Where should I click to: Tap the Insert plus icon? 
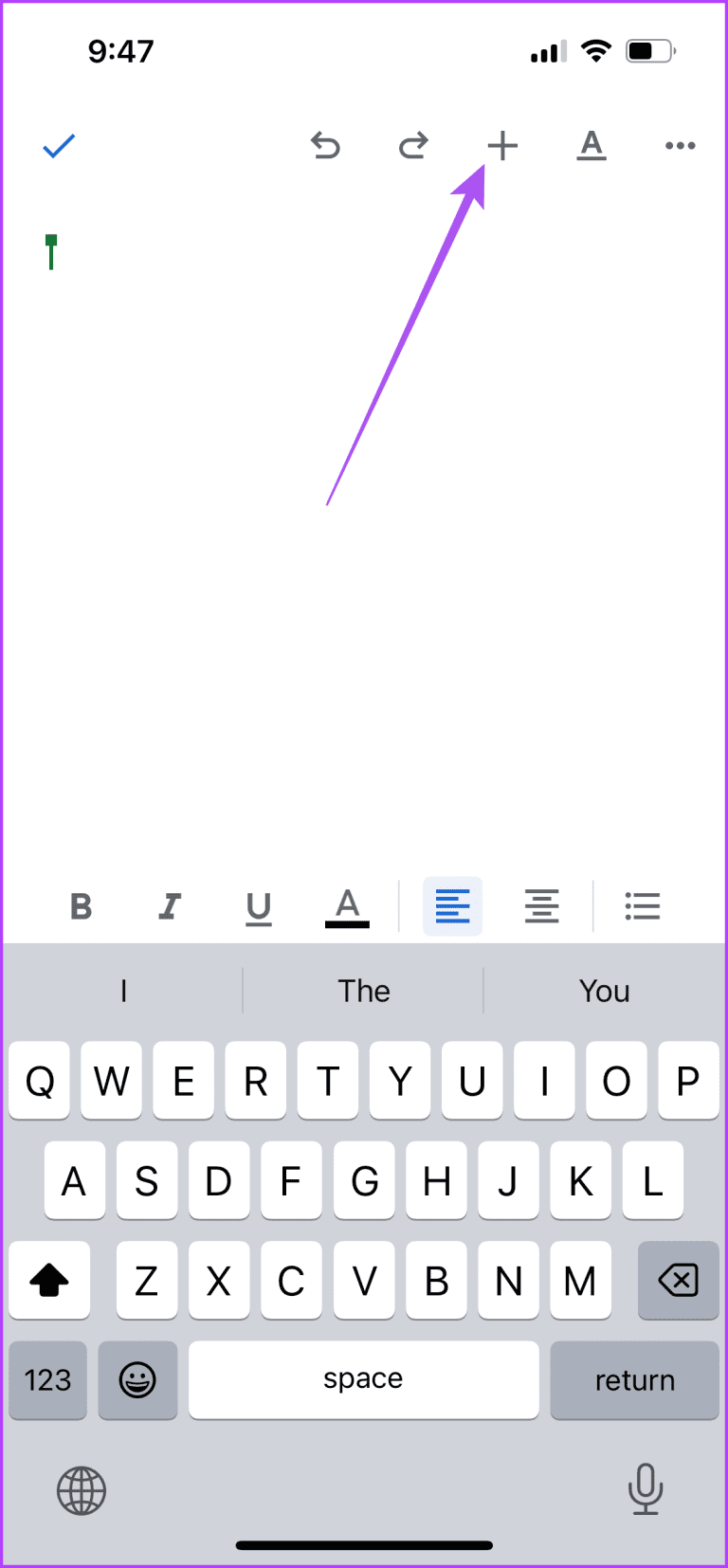(502, 146)
